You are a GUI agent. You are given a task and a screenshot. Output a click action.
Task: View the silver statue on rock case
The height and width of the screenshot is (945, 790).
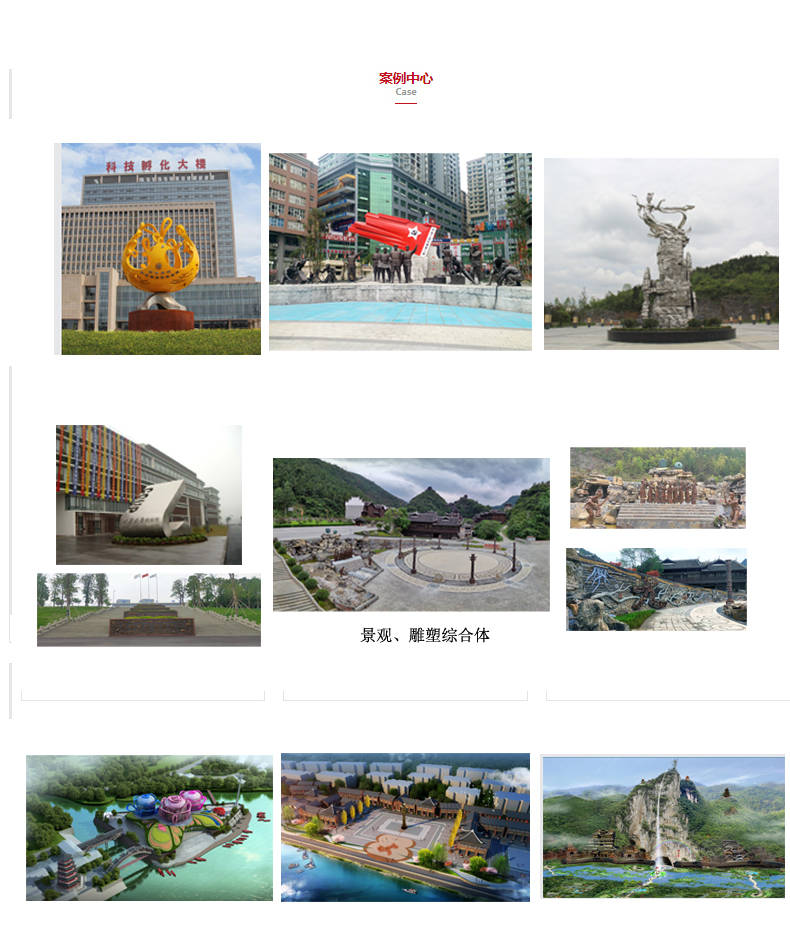click(661, 253)
